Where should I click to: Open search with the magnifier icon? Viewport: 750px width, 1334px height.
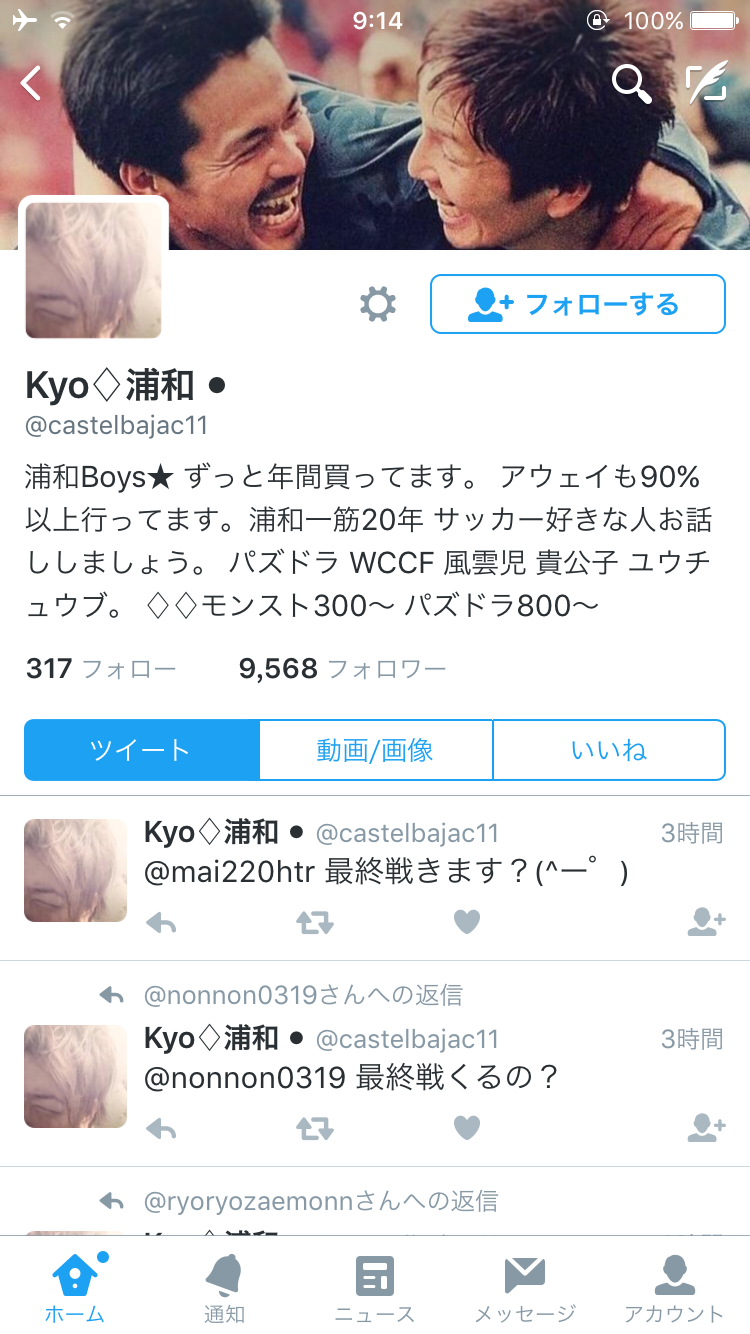tap(631, 84)
